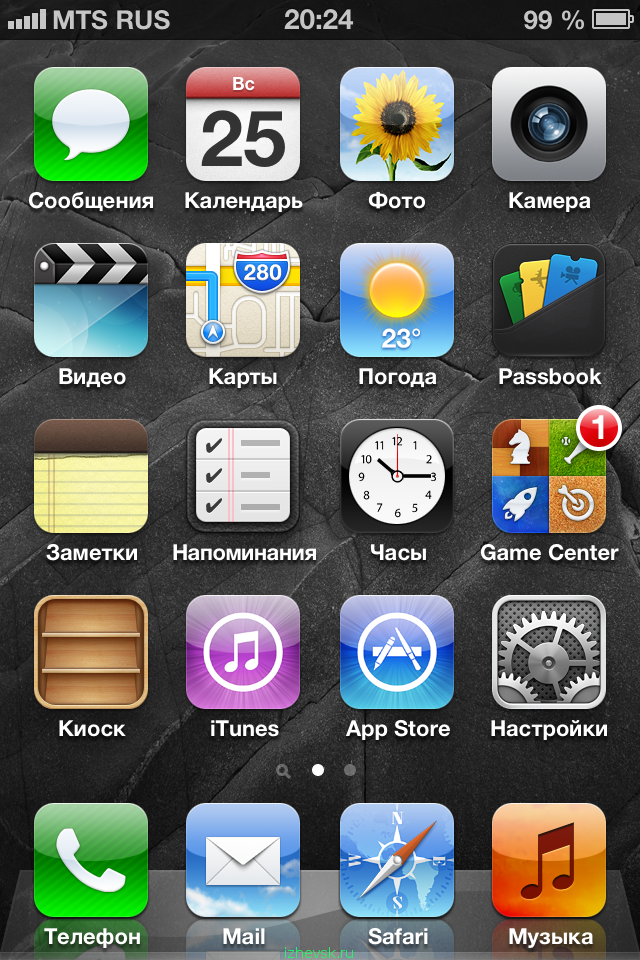
Task: Open the Карты maps app
Action: (x=243, y=300)
